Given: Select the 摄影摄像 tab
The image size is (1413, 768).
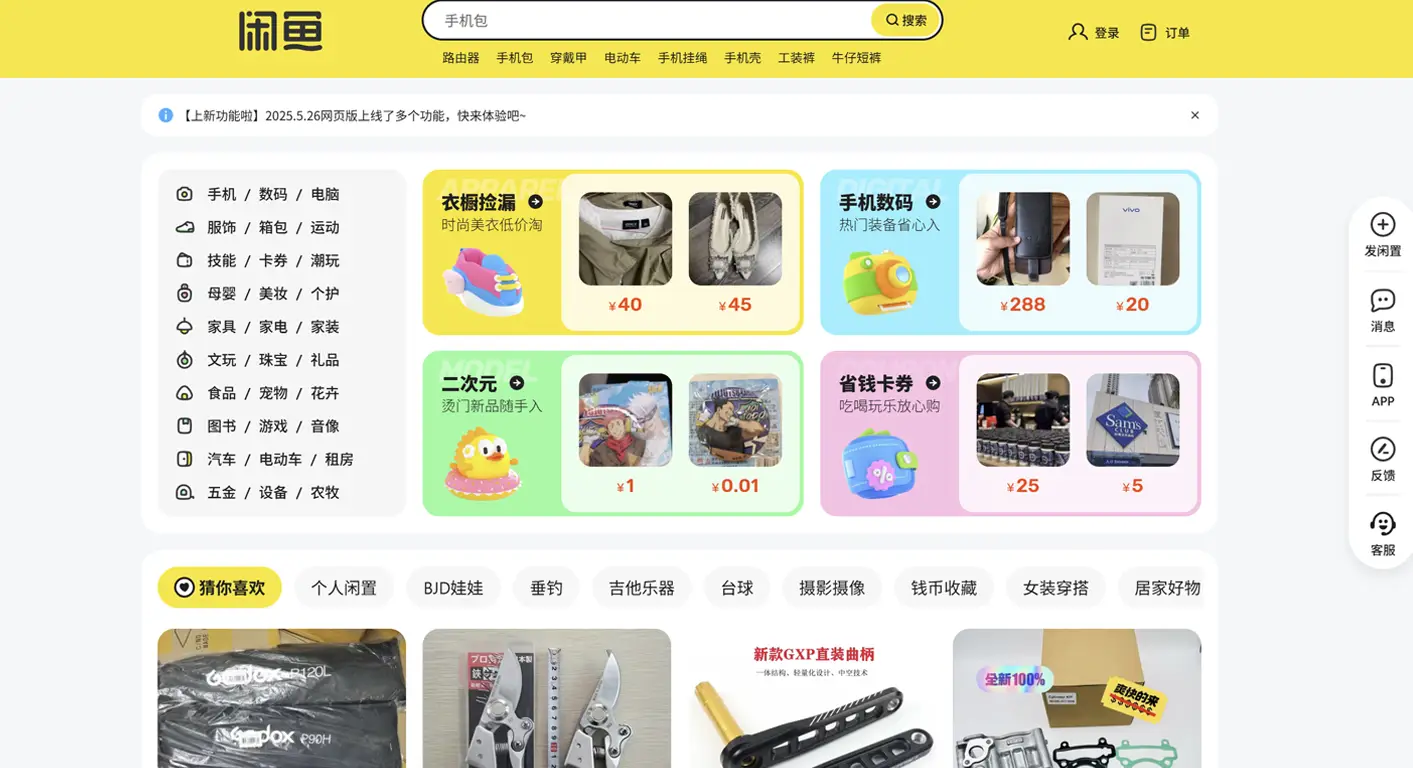Looking at the screenshot, I should click(831, 588).
